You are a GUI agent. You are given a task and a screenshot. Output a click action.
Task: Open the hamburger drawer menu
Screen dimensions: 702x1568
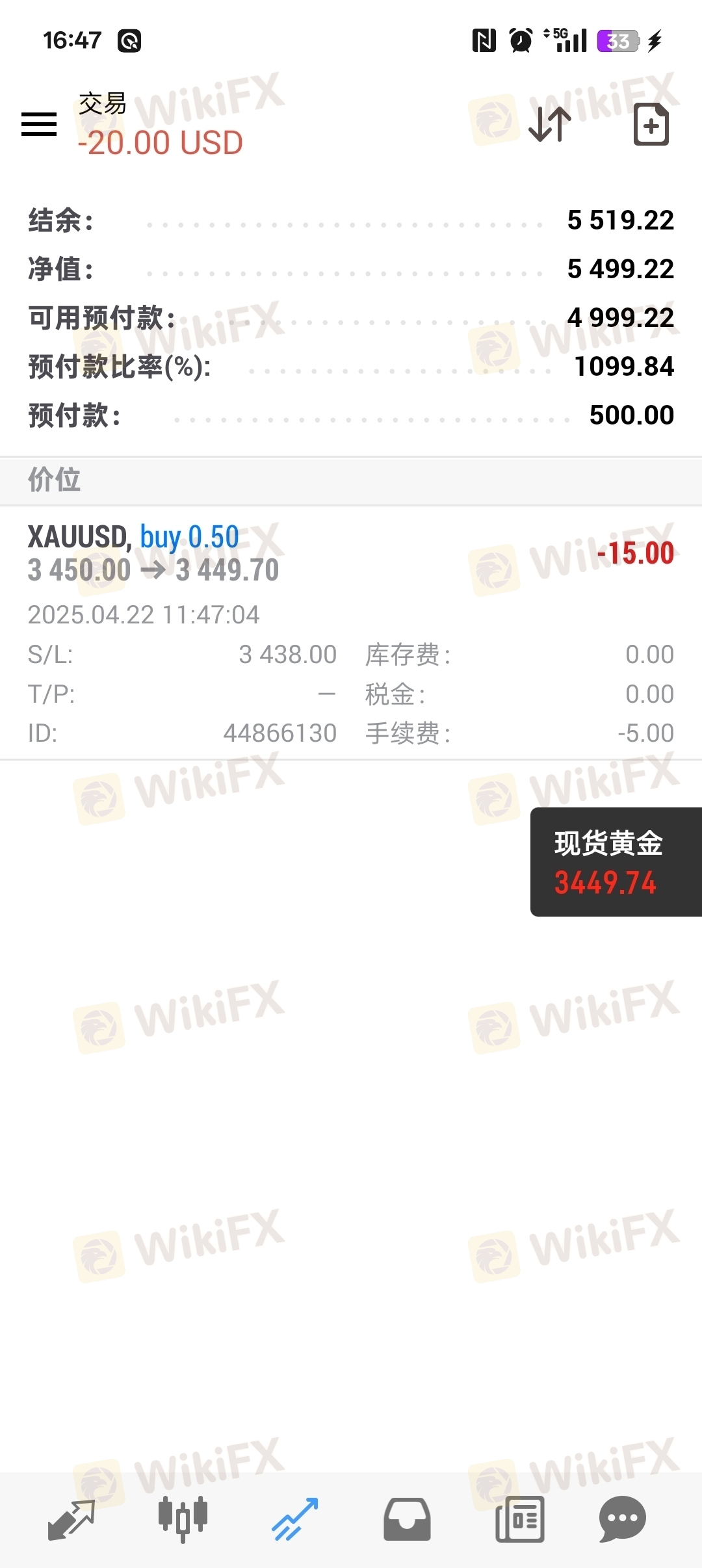[x=39, y=124]
